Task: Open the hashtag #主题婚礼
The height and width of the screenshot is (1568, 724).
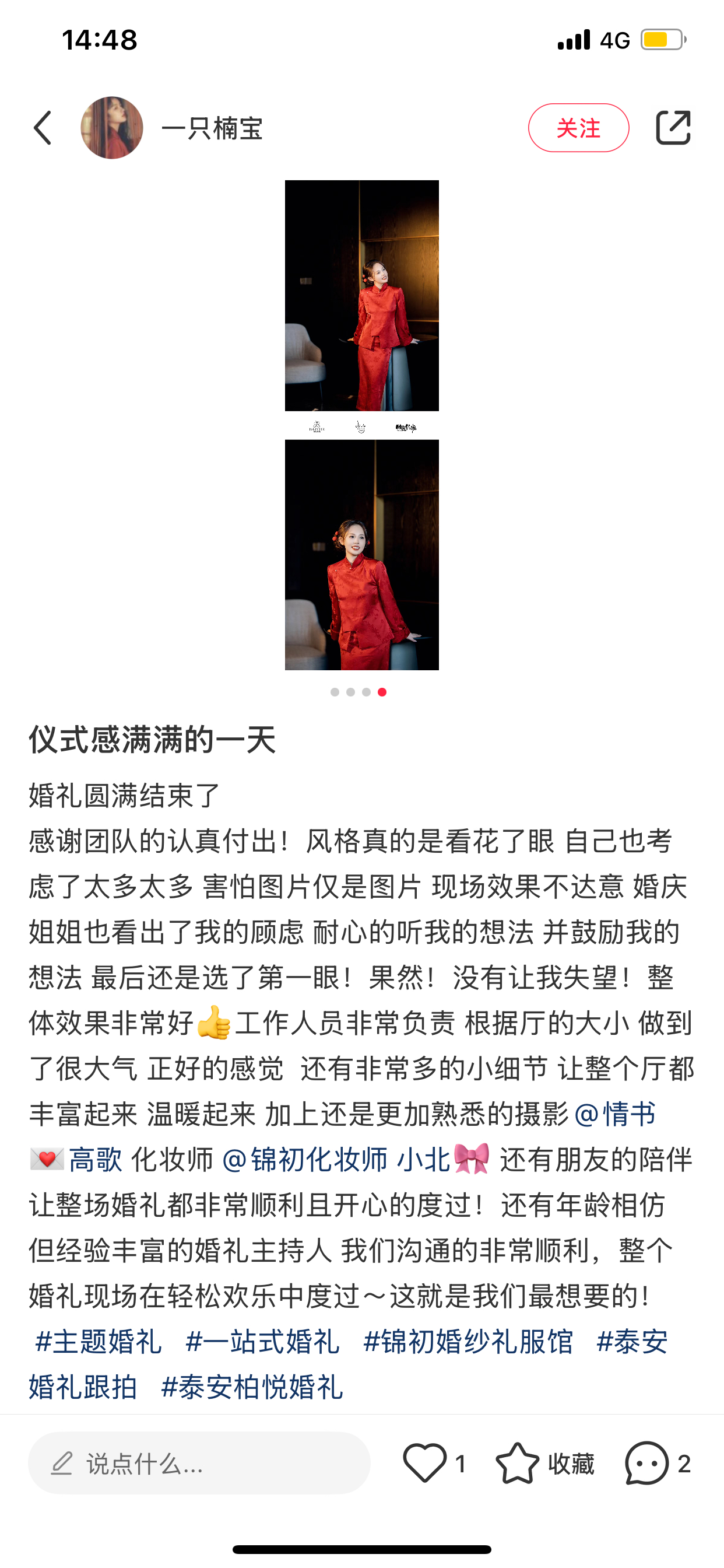Action: 99,1342
